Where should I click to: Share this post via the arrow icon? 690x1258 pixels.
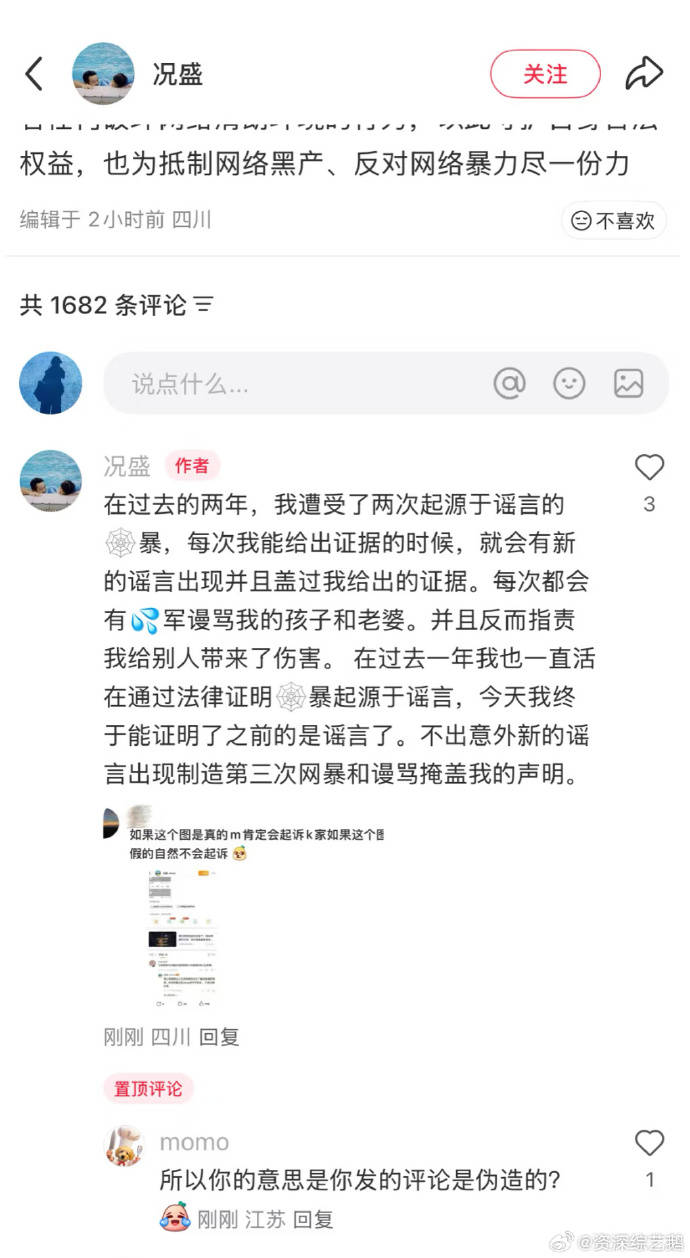coord(644,74)
